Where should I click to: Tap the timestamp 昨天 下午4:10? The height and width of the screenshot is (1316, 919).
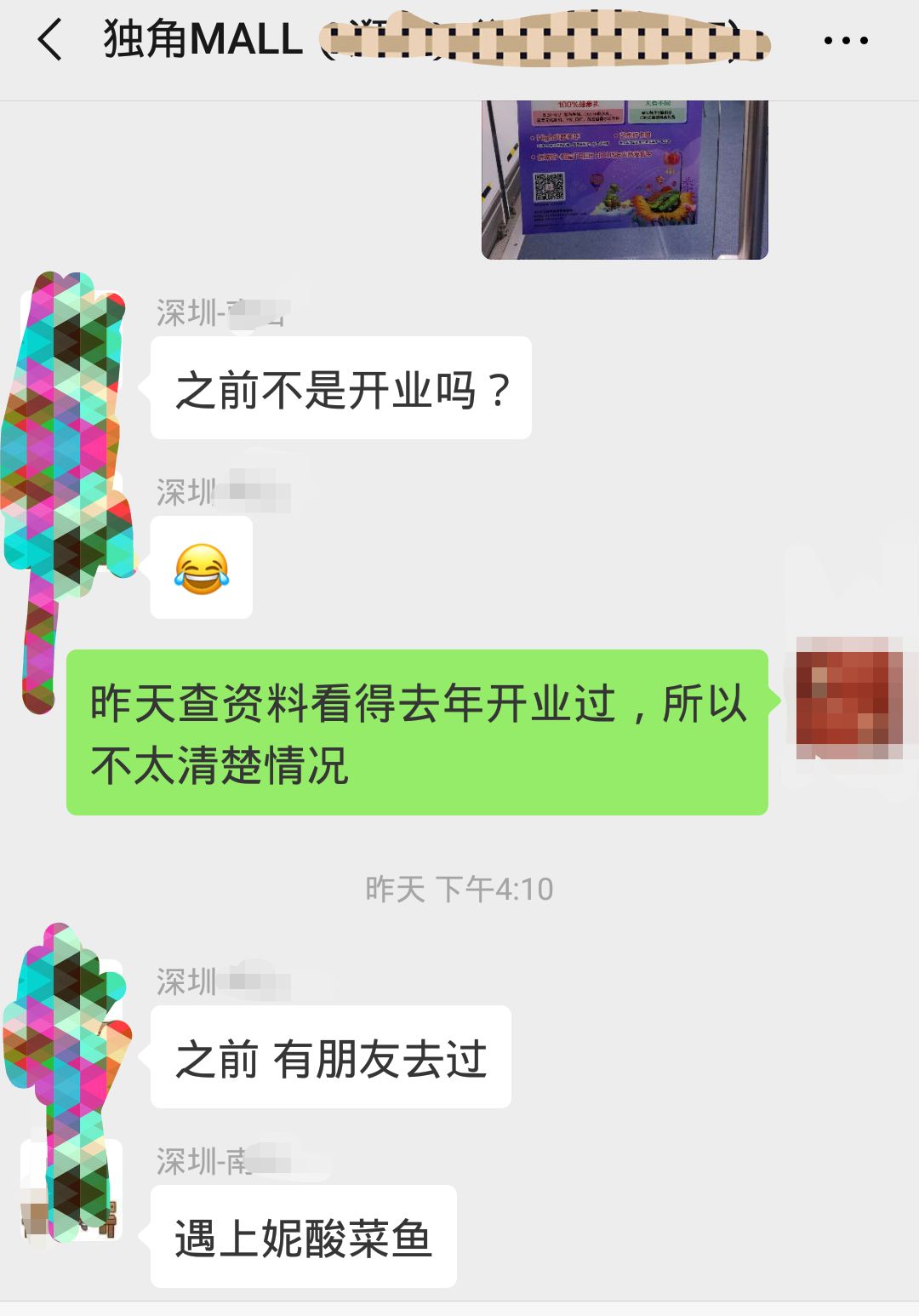(458, 889)
